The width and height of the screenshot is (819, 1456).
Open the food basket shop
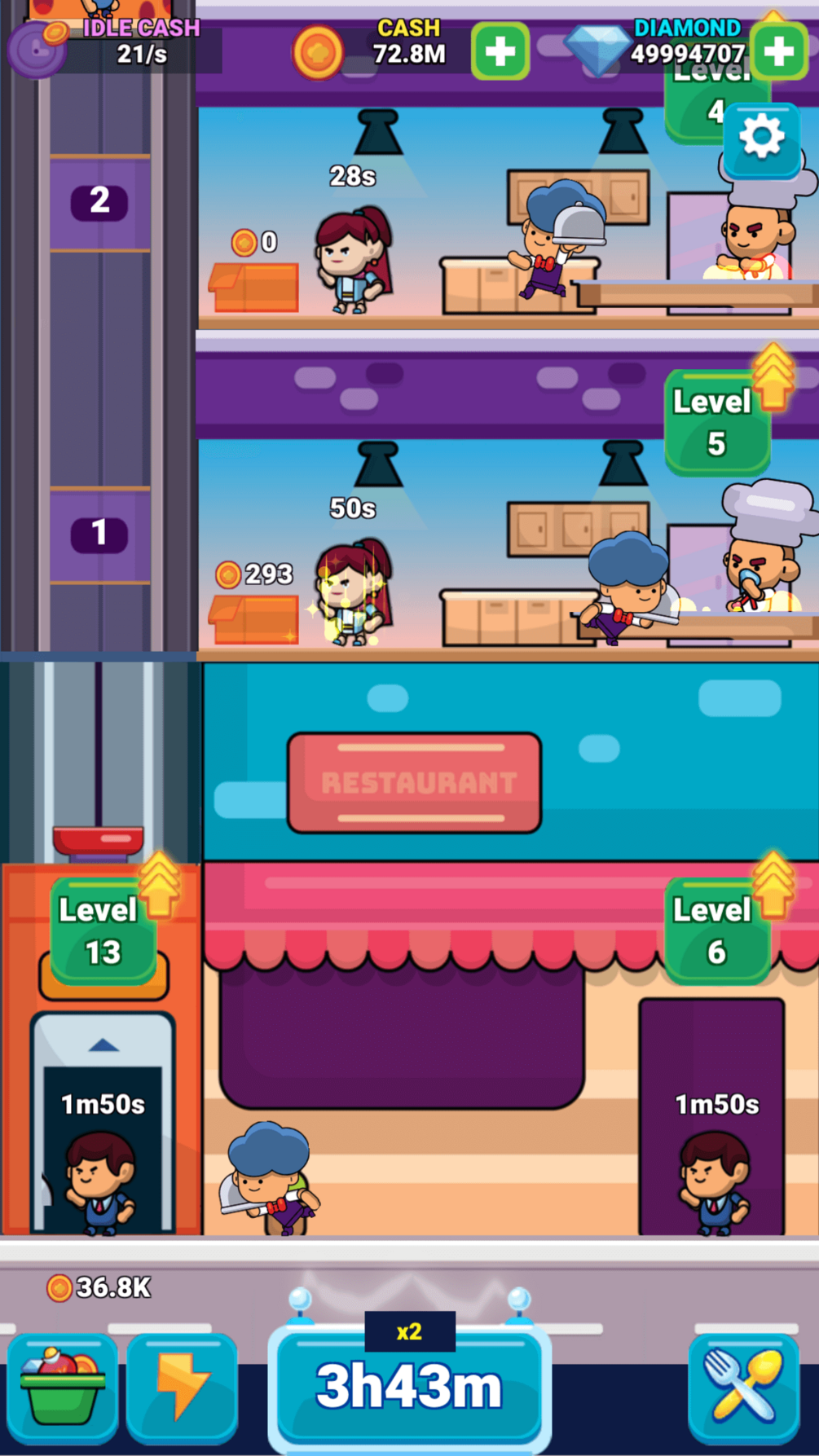[63, 1386]
